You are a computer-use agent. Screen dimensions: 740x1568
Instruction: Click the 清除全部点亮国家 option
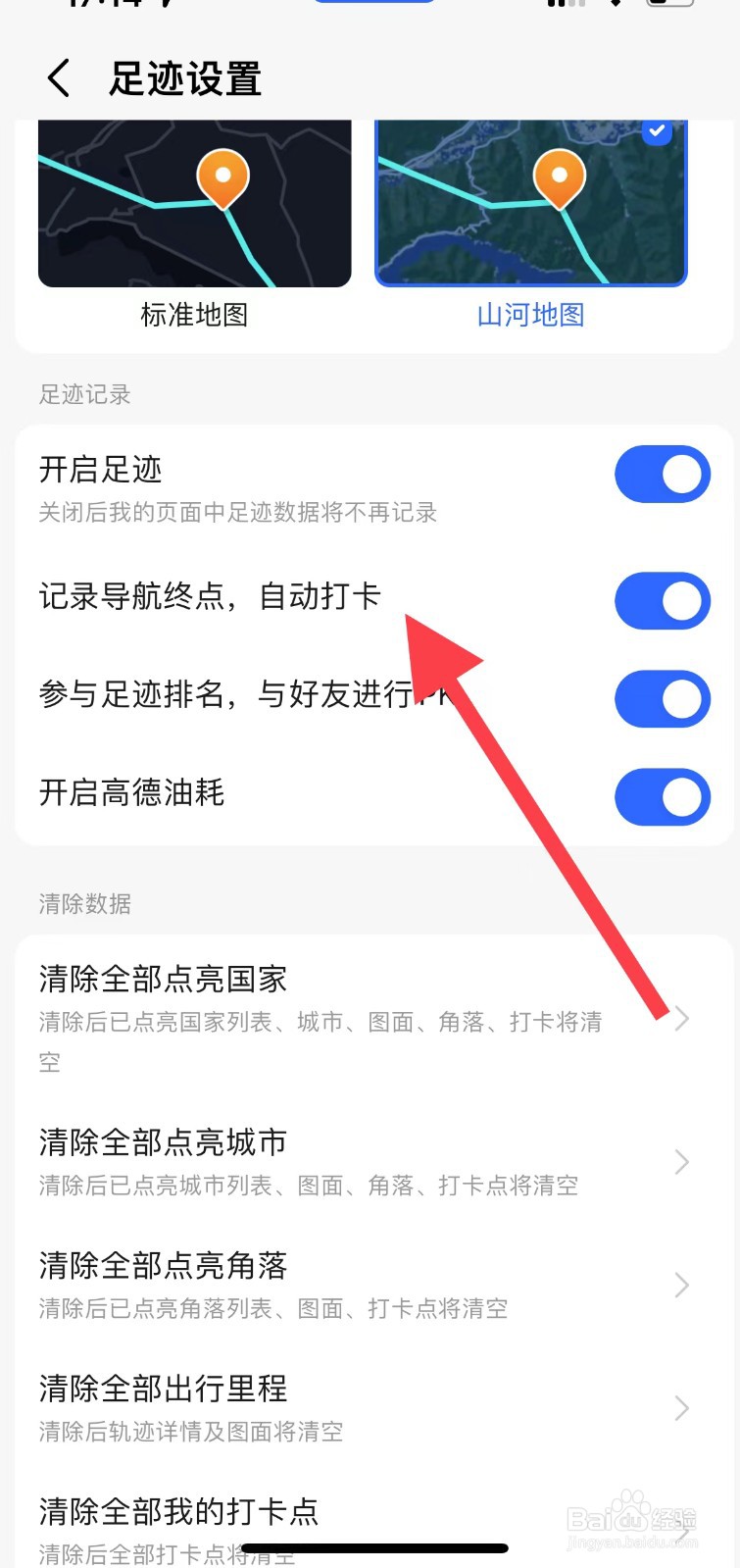[163, 978]
